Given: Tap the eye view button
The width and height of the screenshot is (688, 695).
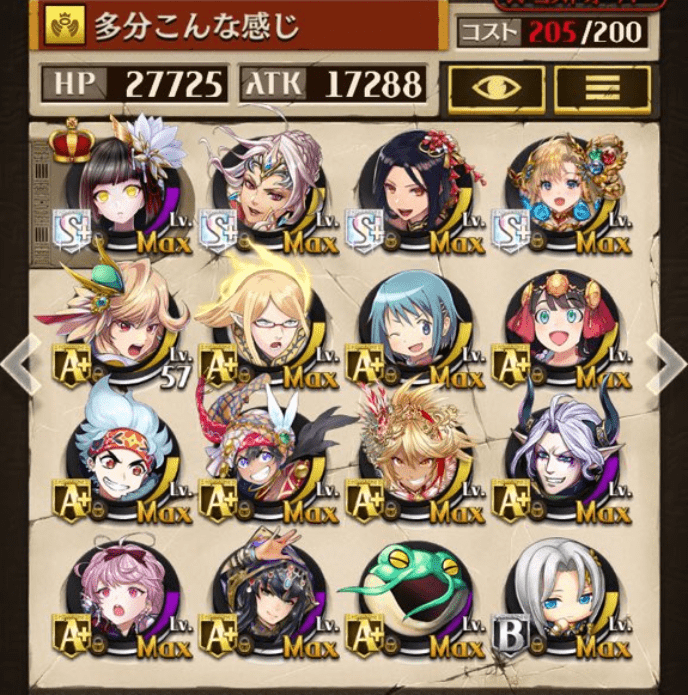Looking at the screenshot, I should [496, 88].
